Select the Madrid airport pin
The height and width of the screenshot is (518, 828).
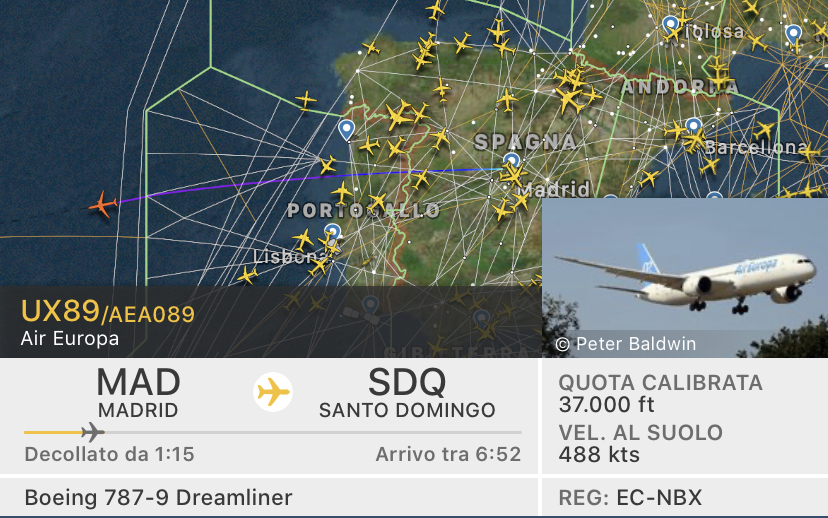pyautogui.click(x=512, y=161)
